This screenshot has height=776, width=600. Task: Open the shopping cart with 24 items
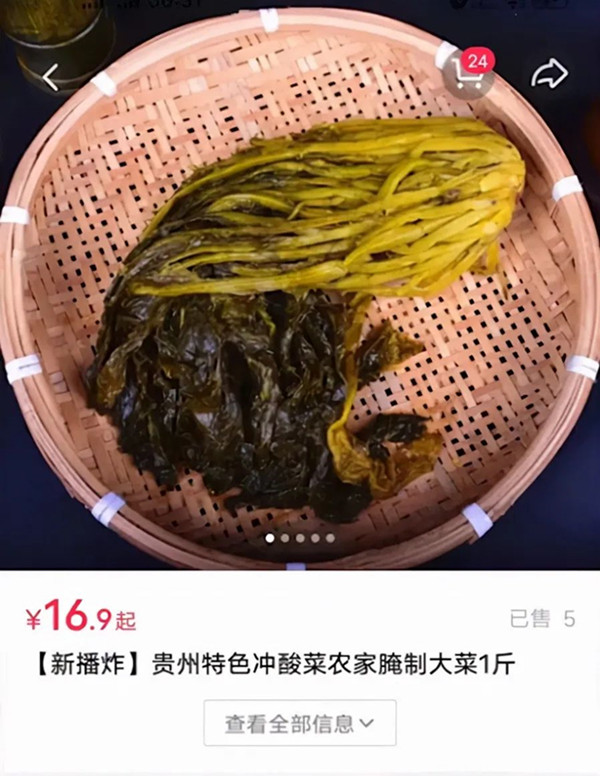(467, 73)
